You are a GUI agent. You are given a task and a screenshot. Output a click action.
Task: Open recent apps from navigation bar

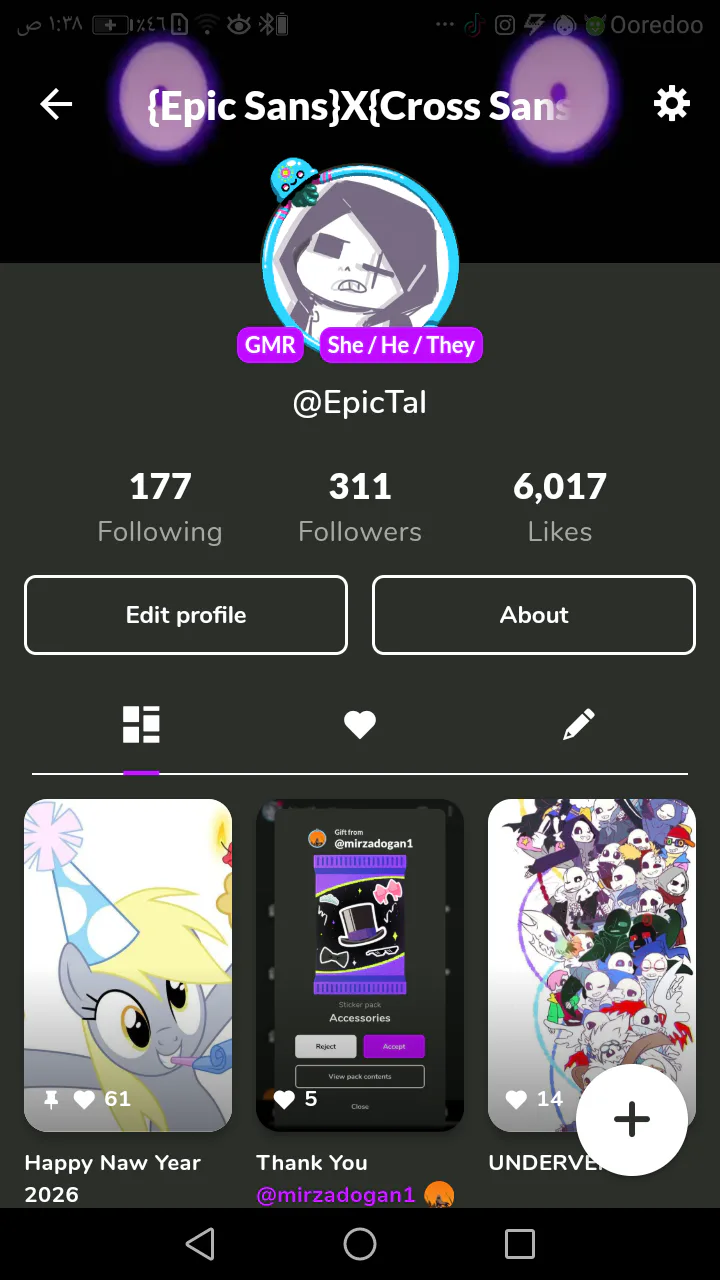[520, 1244]
